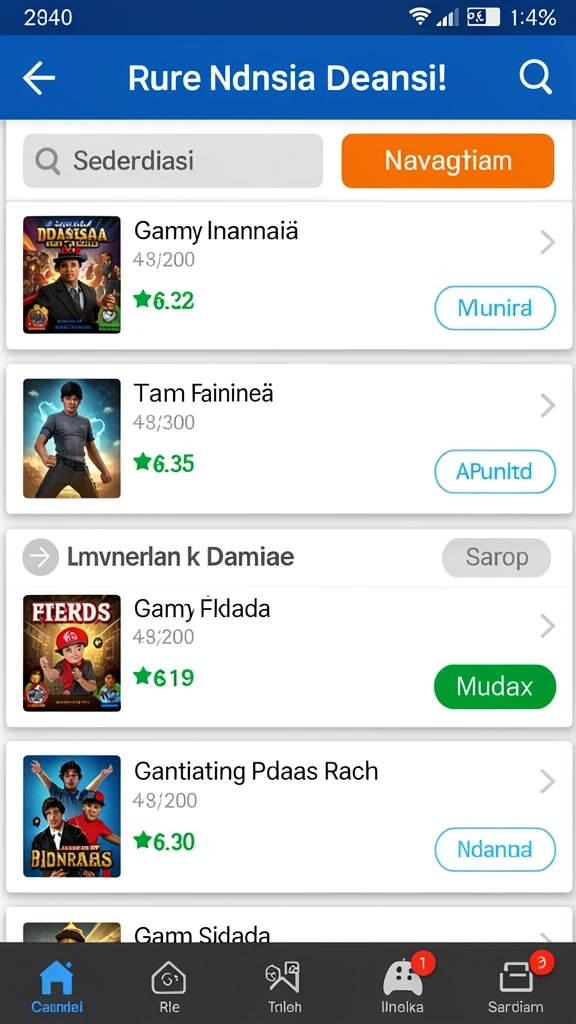Open the Tam Fainineä game card

(x=288, y=439)
